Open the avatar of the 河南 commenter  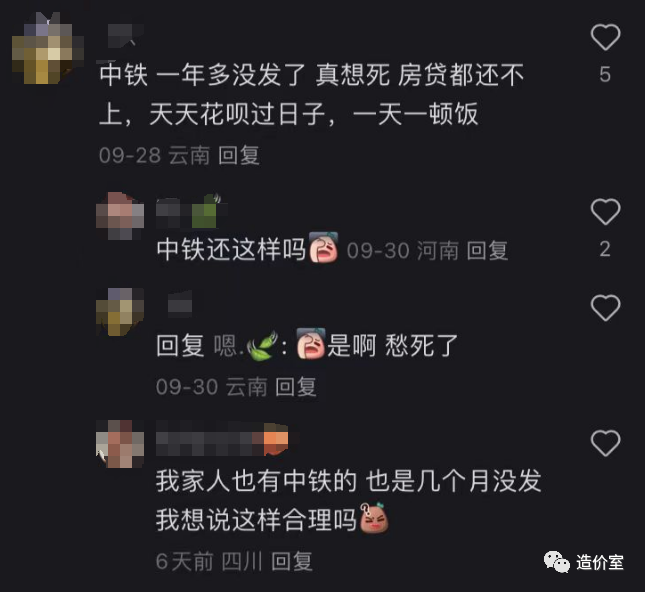tap(119, 214)
